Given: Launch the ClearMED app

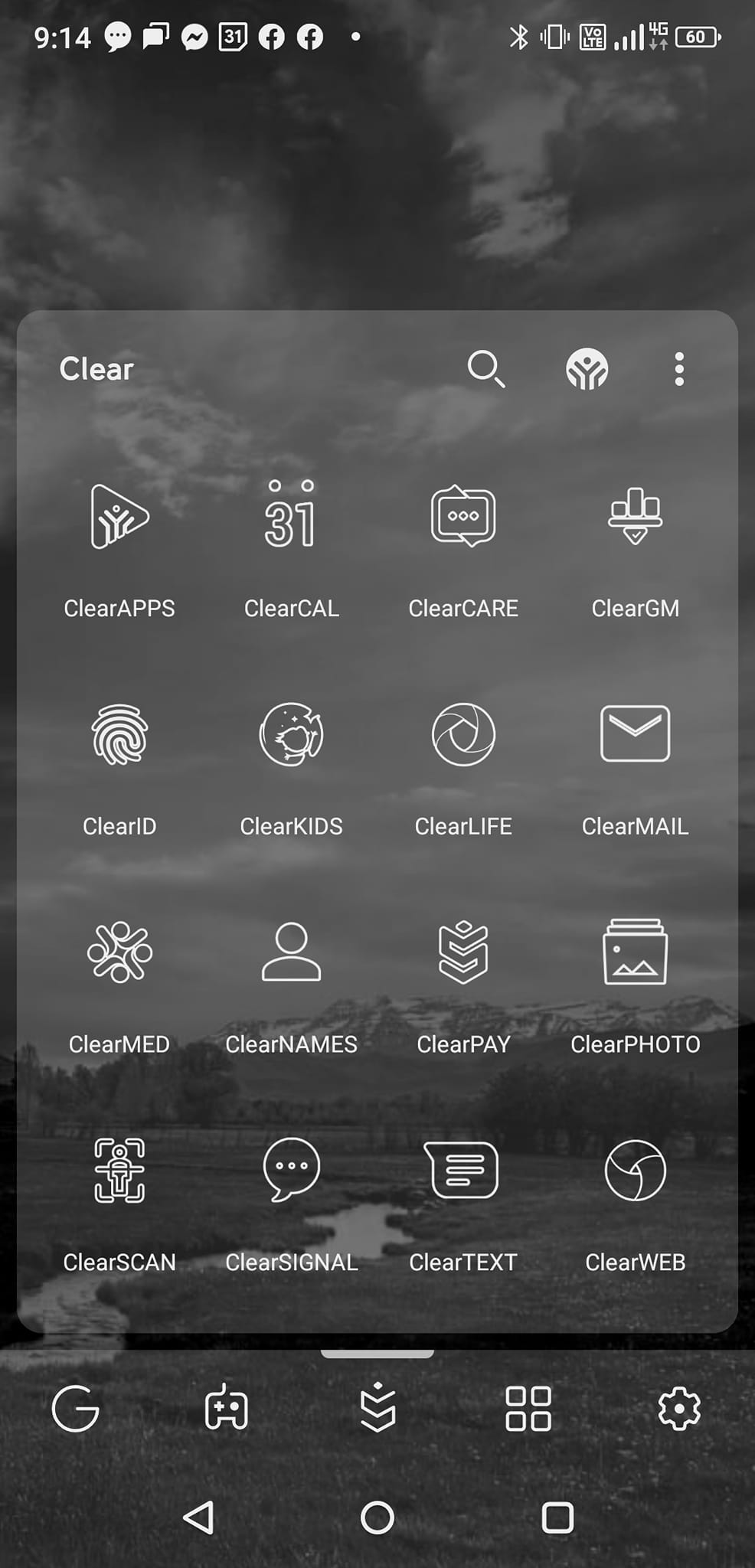Looking at the screenshot, I should [x=119, y=952].
